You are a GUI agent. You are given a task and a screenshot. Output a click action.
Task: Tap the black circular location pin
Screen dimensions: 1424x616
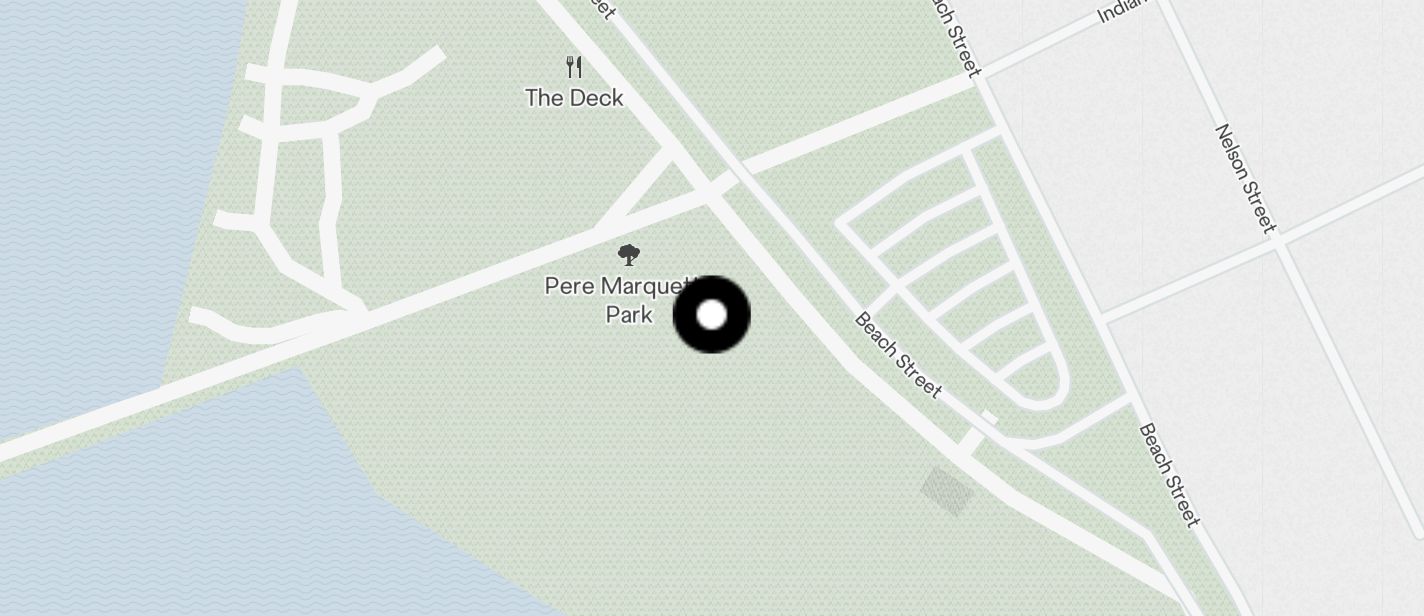pyautogui.click(x=712, y=315)
